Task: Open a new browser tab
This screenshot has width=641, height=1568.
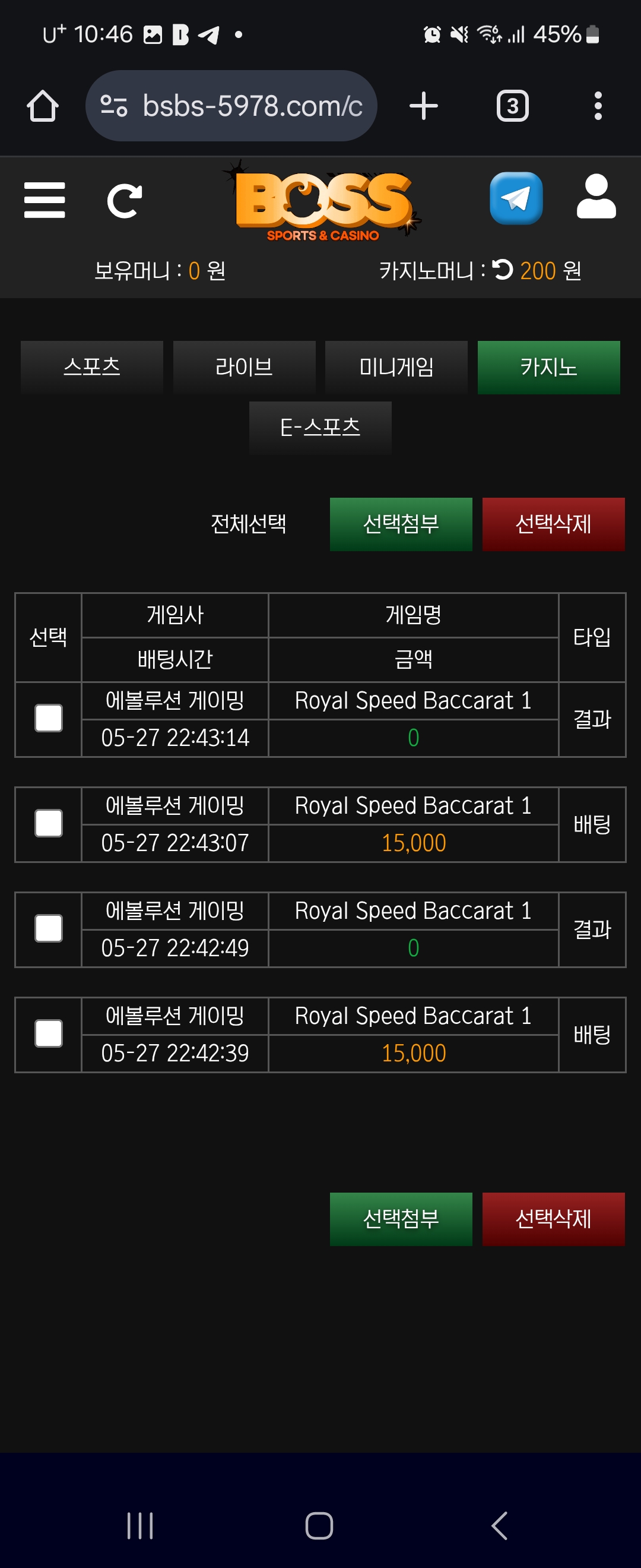Action: click(423, 106)
